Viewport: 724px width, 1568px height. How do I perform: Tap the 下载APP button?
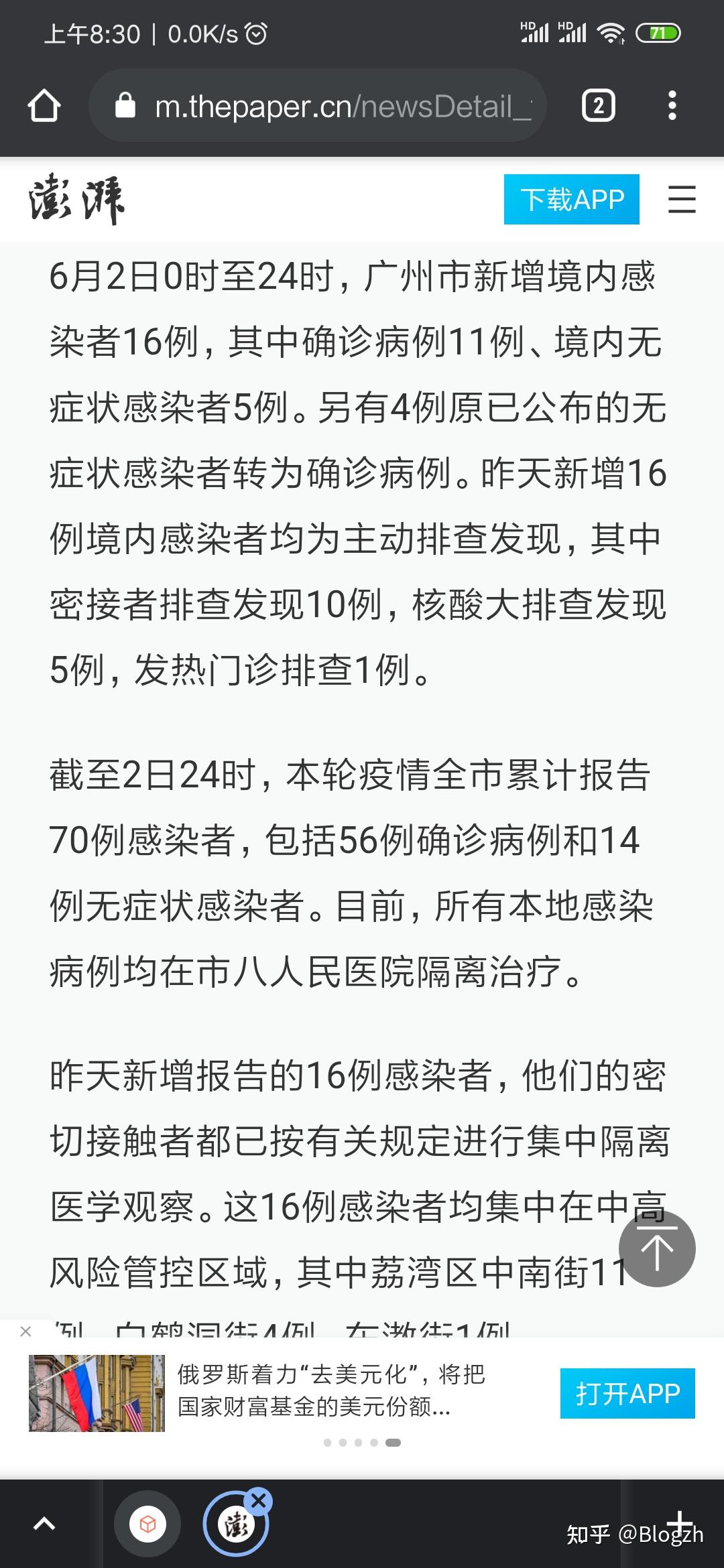[571, 200]
